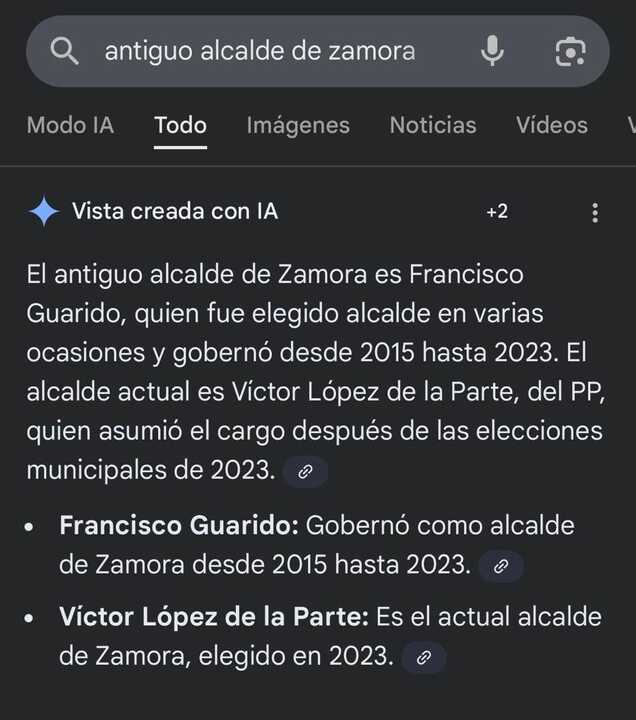Select the Todo tab
This screenshot has height=720, width=636.
[181, 125]
